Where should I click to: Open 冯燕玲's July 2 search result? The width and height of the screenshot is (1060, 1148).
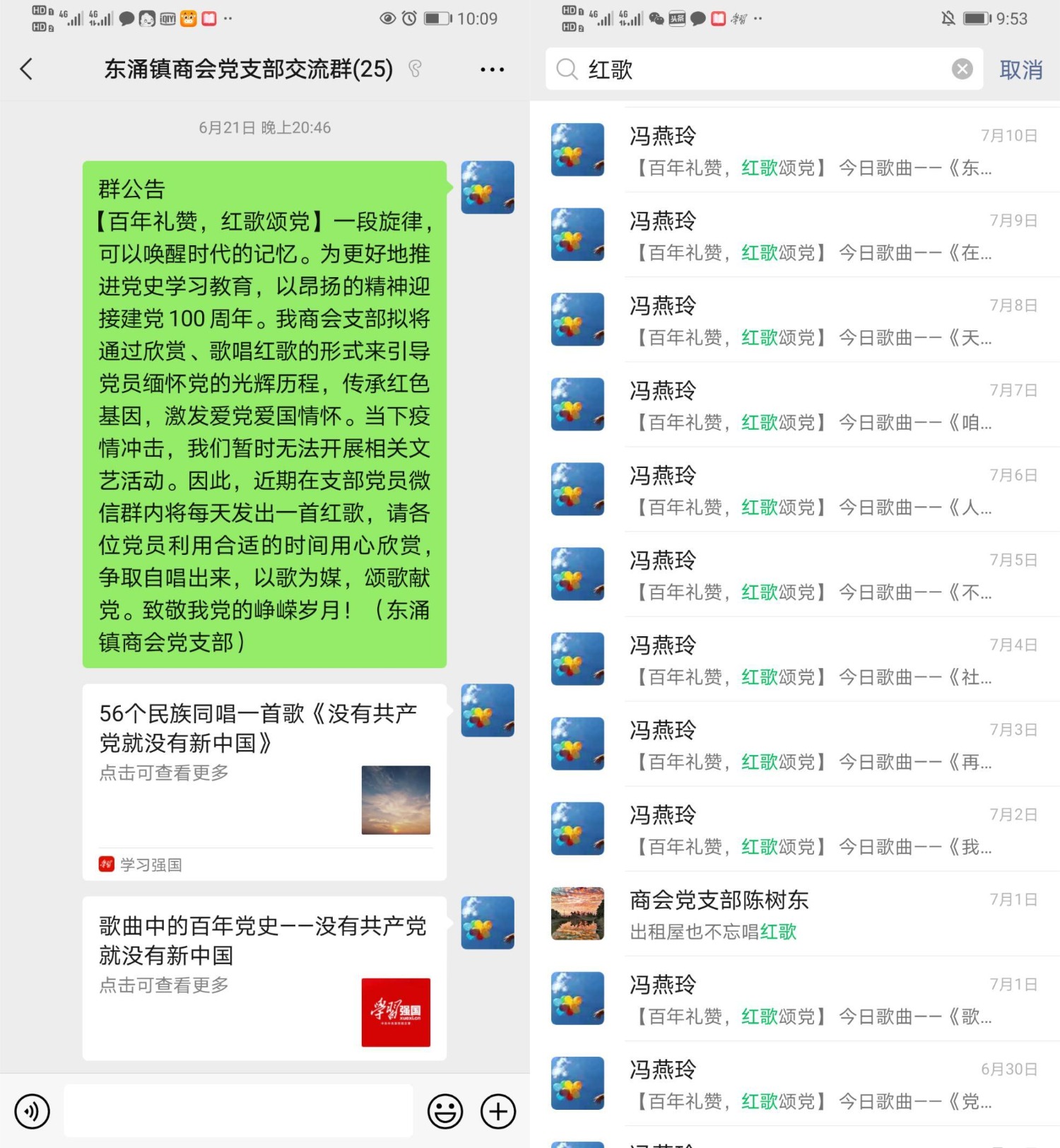pyautogui.click(x=795, y=829)
